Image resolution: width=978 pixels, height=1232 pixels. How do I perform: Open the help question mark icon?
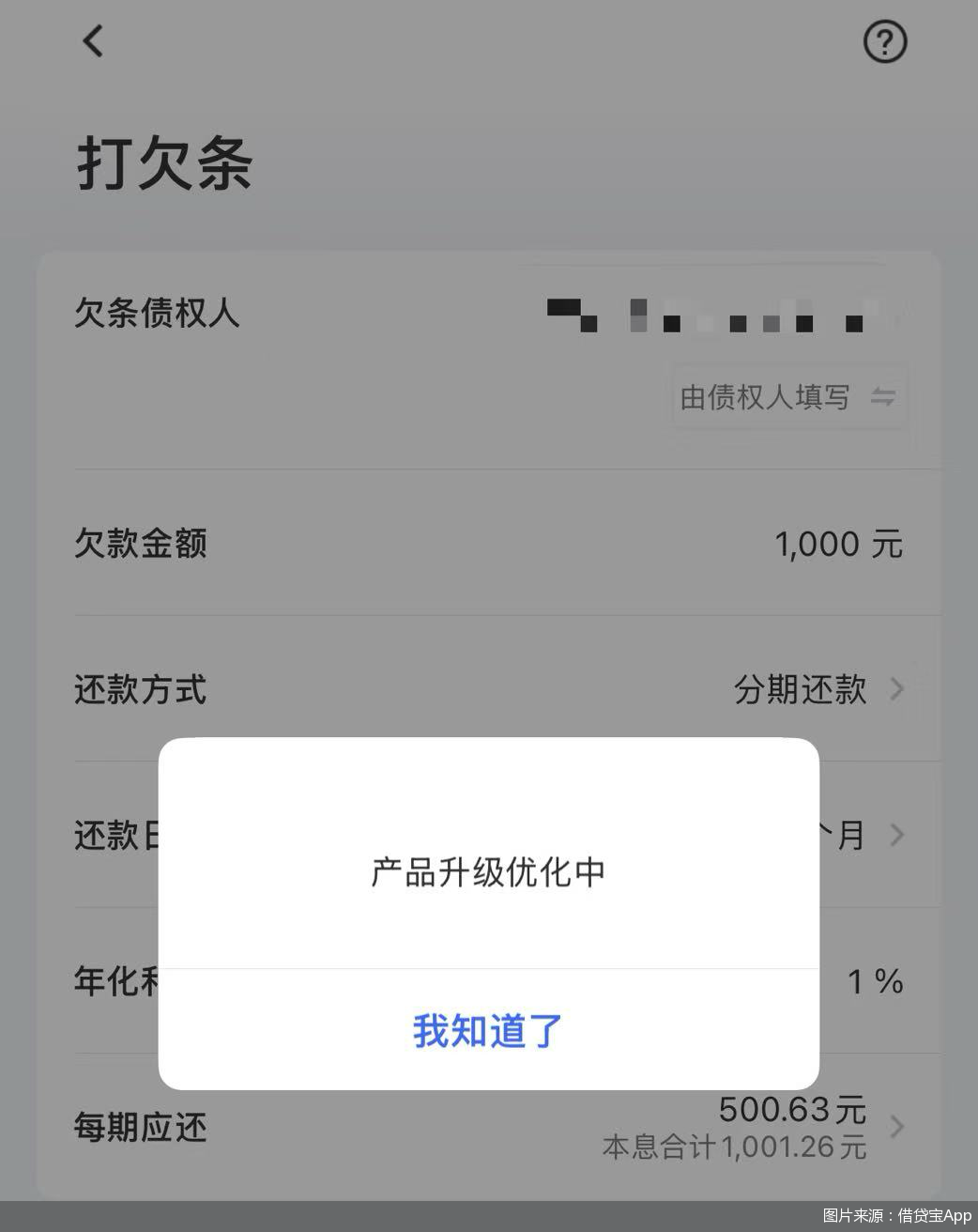[x=884, y=42]
